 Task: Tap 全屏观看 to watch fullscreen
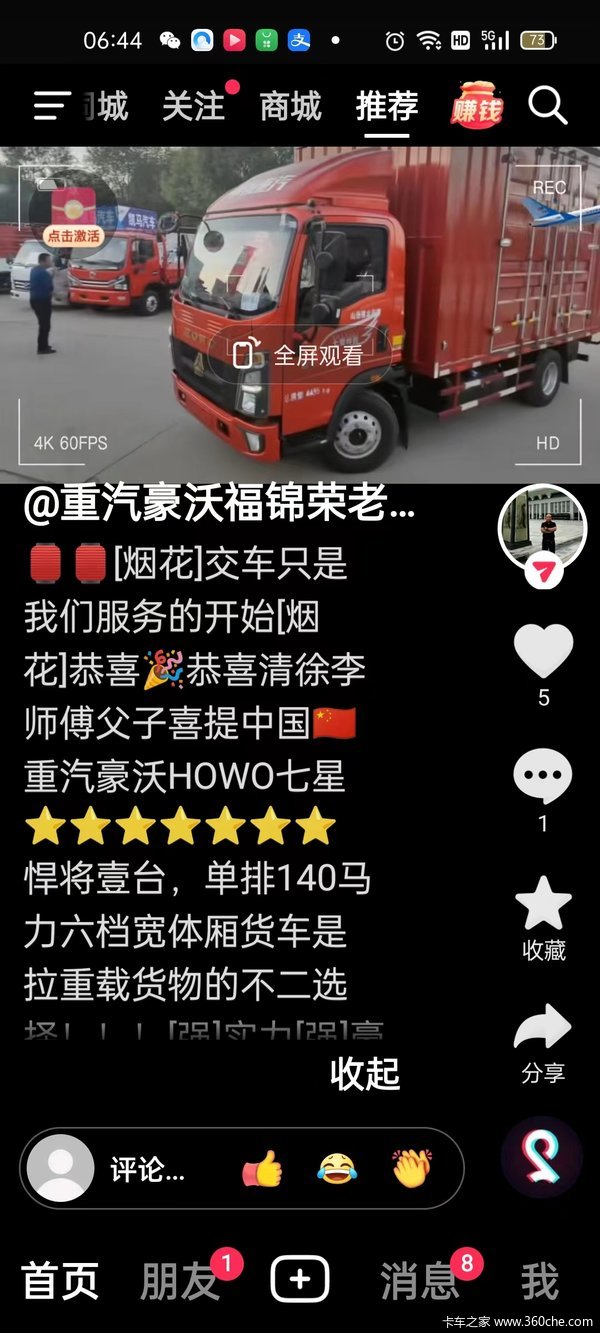click(299, 355)
